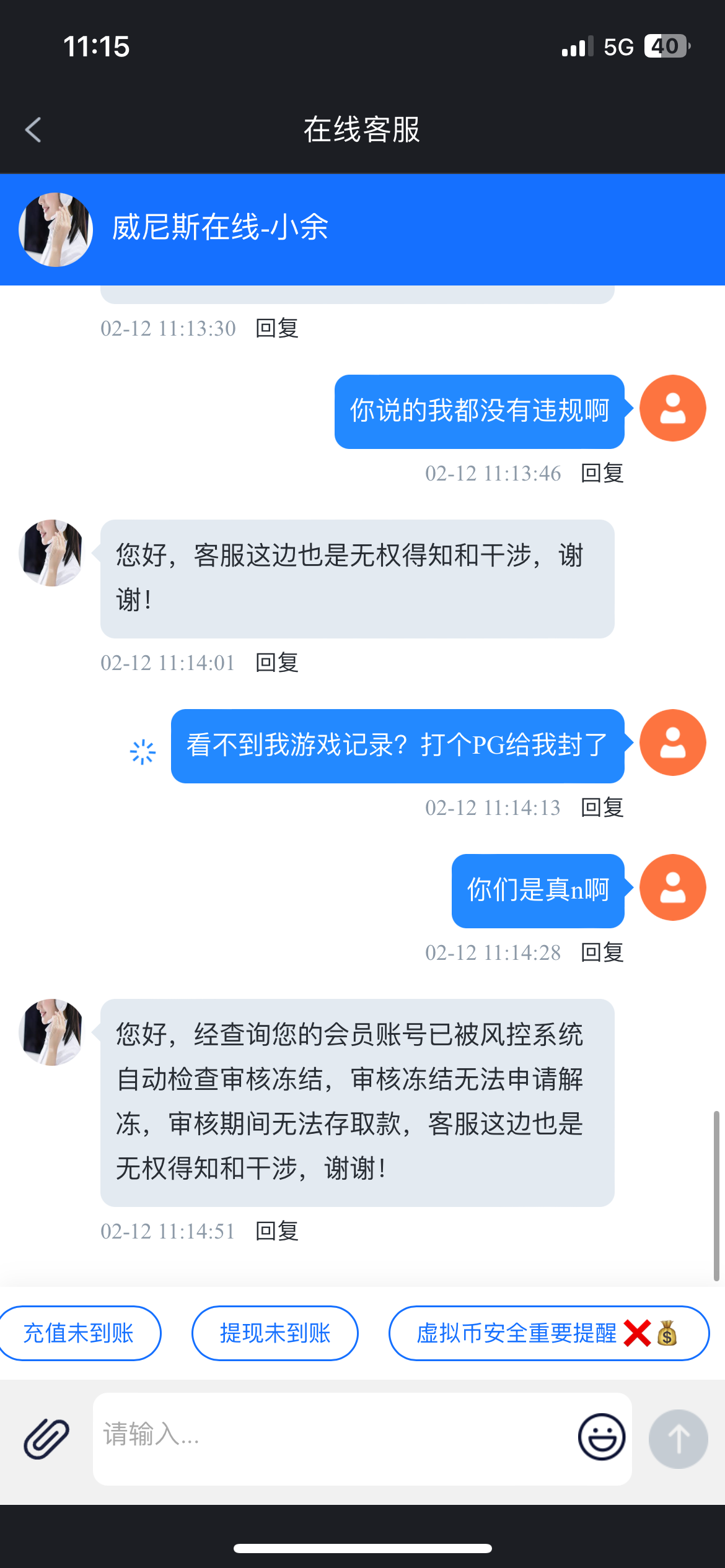Tap 回复 under the 11:14:01 agent message

click(x=277, y=663)
